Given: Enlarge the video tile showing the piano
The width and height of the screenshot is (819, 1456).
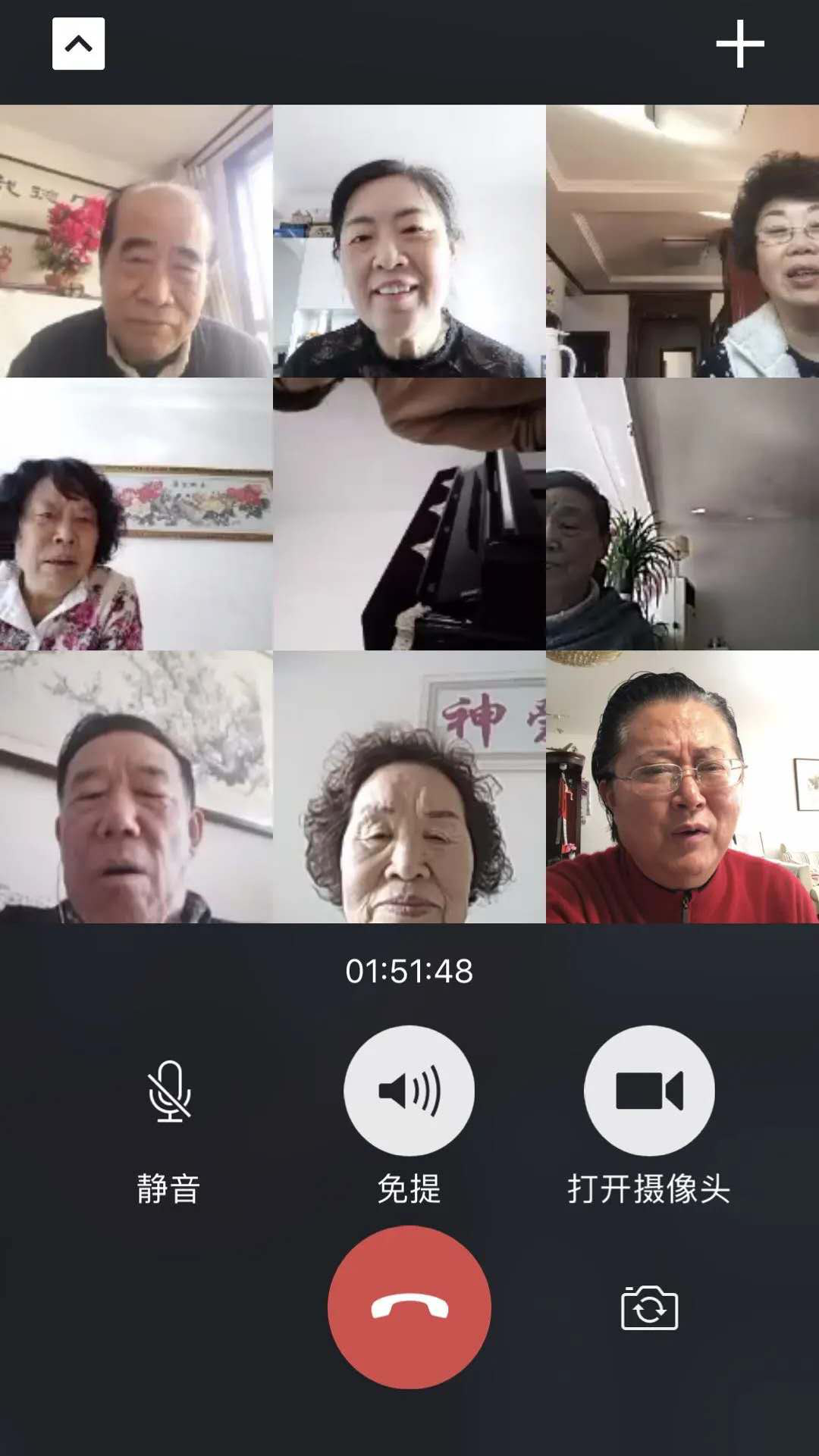Looking at the screenshot, I should pos(409,514).
